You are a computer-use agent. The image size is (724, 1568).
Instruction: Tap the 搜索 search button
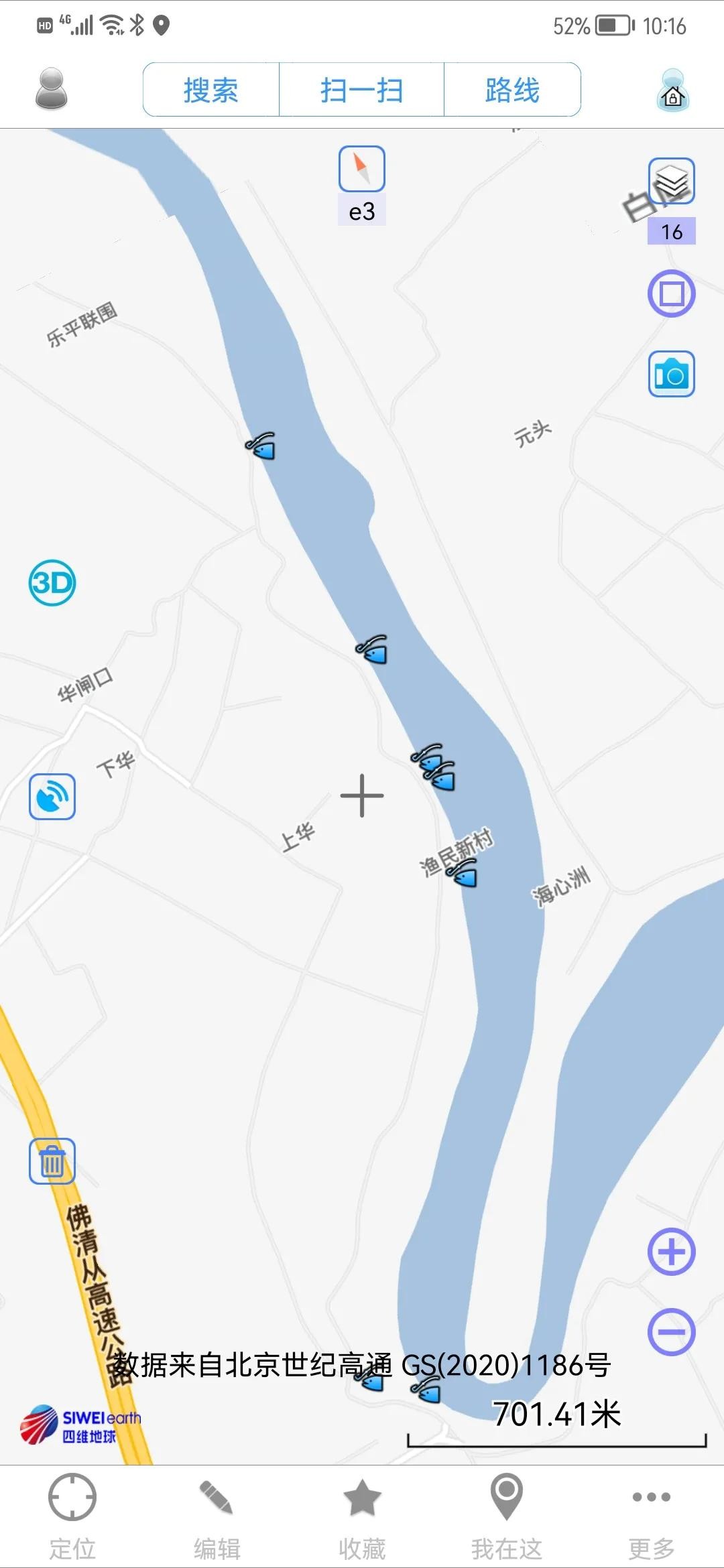tap(211, 90)
